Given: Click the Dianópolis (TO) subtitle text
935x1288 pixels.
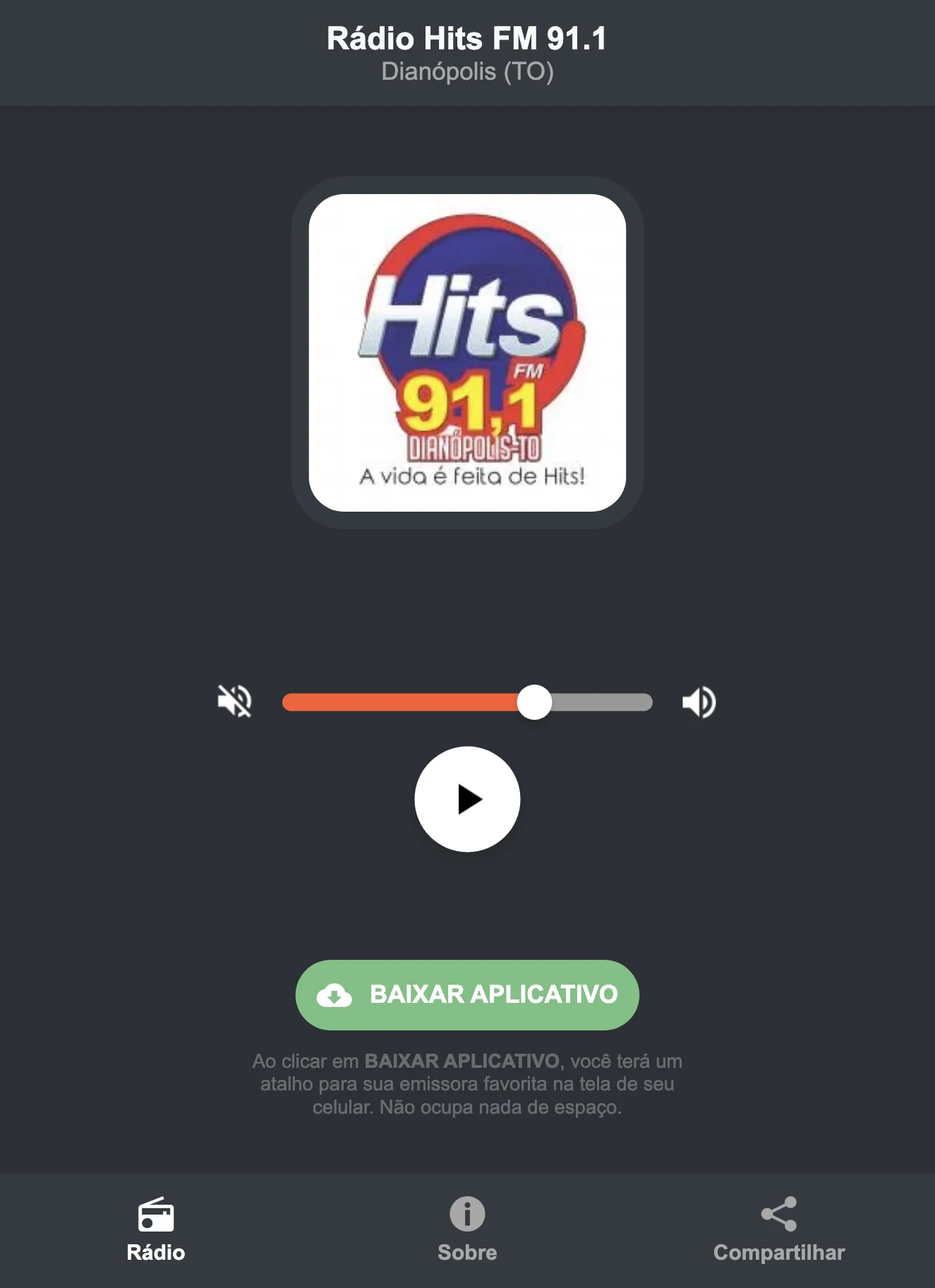Looking at the screenshot, I should pyautogui.click(x=467, y=71).
